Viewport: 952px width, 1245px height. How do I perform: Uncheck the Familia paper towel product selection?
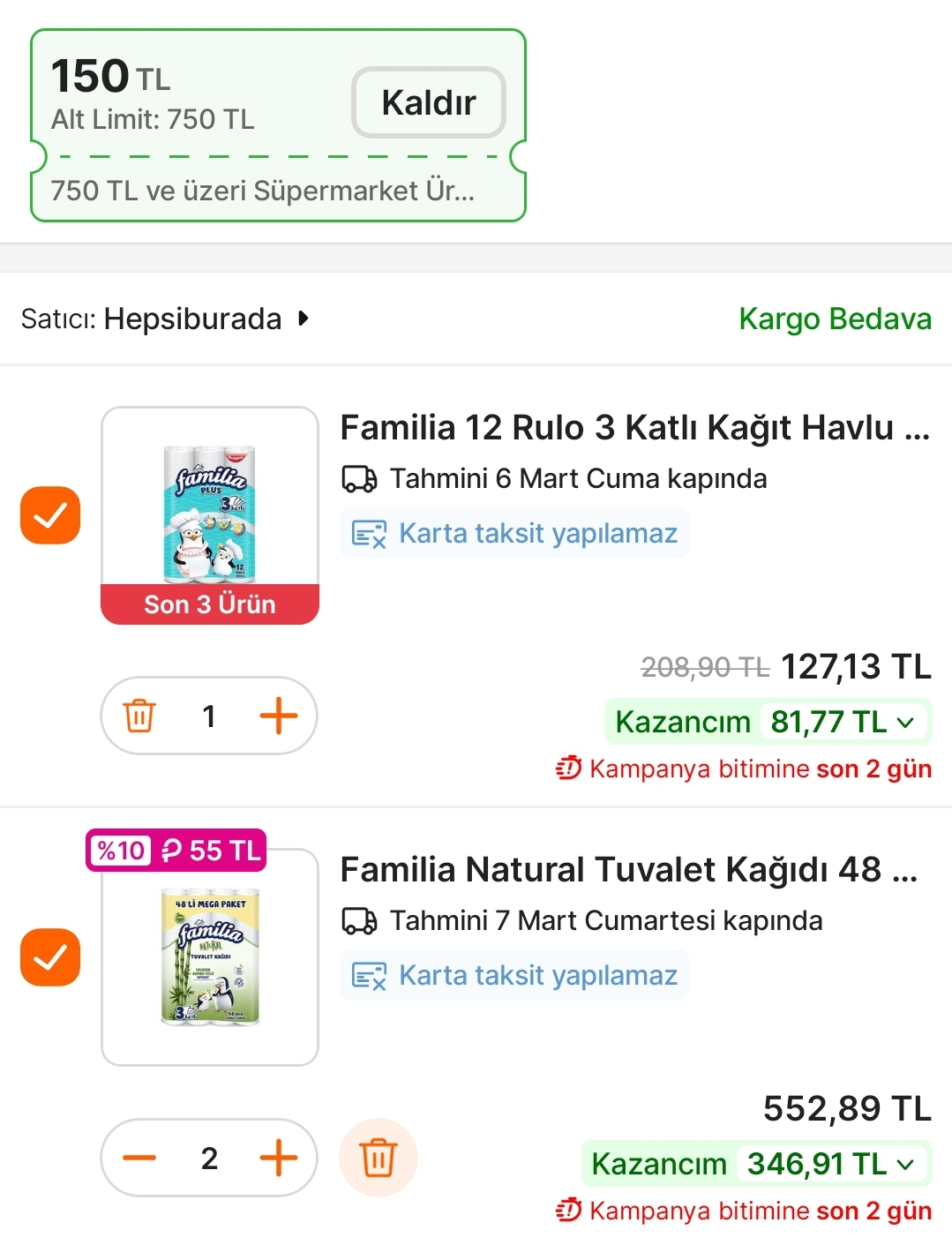[50, 515]
